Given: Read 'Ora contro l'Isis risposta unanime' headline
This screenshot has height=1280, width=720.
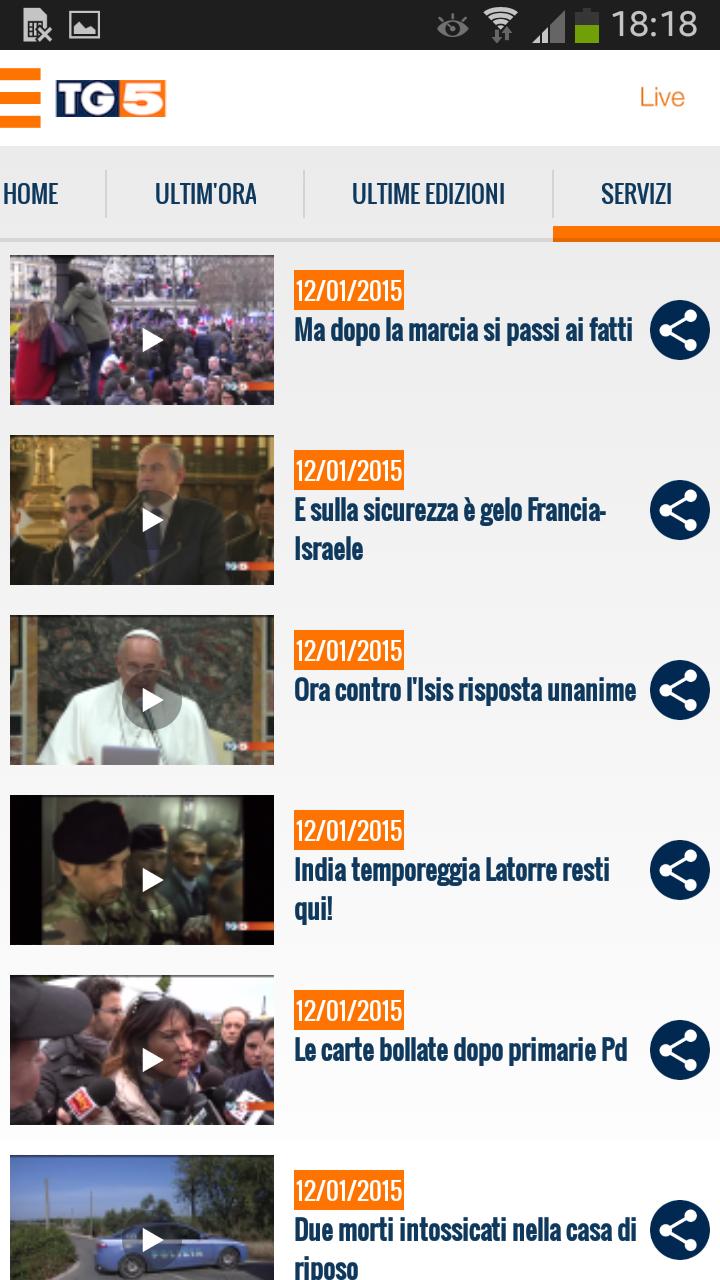Looking at the screenshot, I should tap(465, 689).
